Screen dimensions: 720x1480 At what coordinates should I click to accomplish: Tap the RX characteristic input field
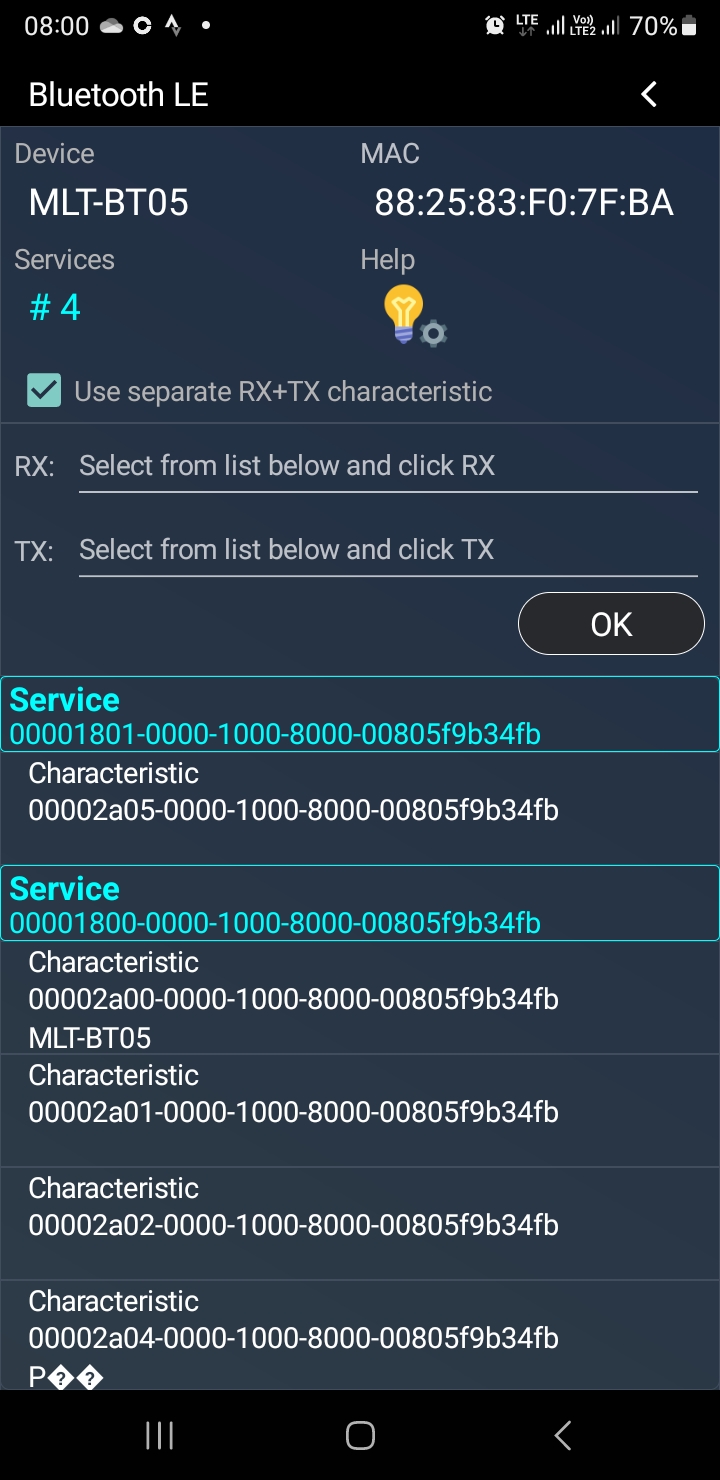click(x=387, y=466)
